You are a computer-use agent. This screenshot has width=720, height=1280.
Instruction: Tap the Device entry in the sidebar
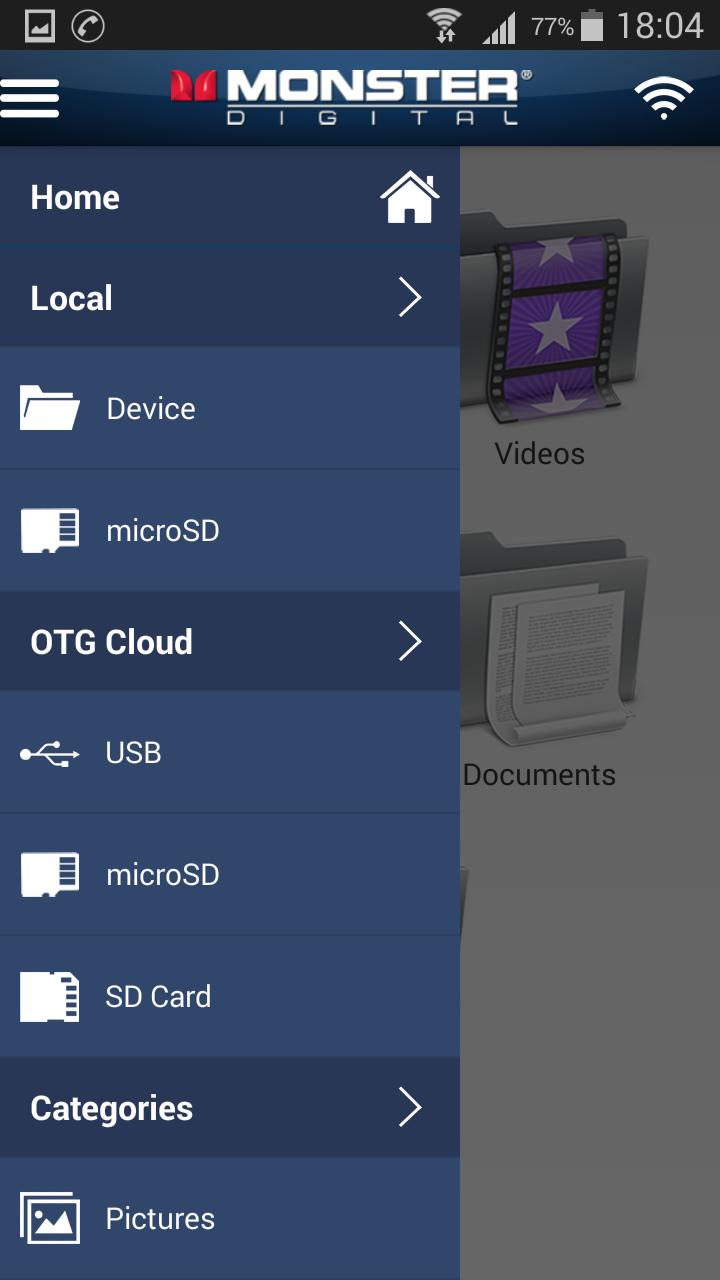click(150, 408)
